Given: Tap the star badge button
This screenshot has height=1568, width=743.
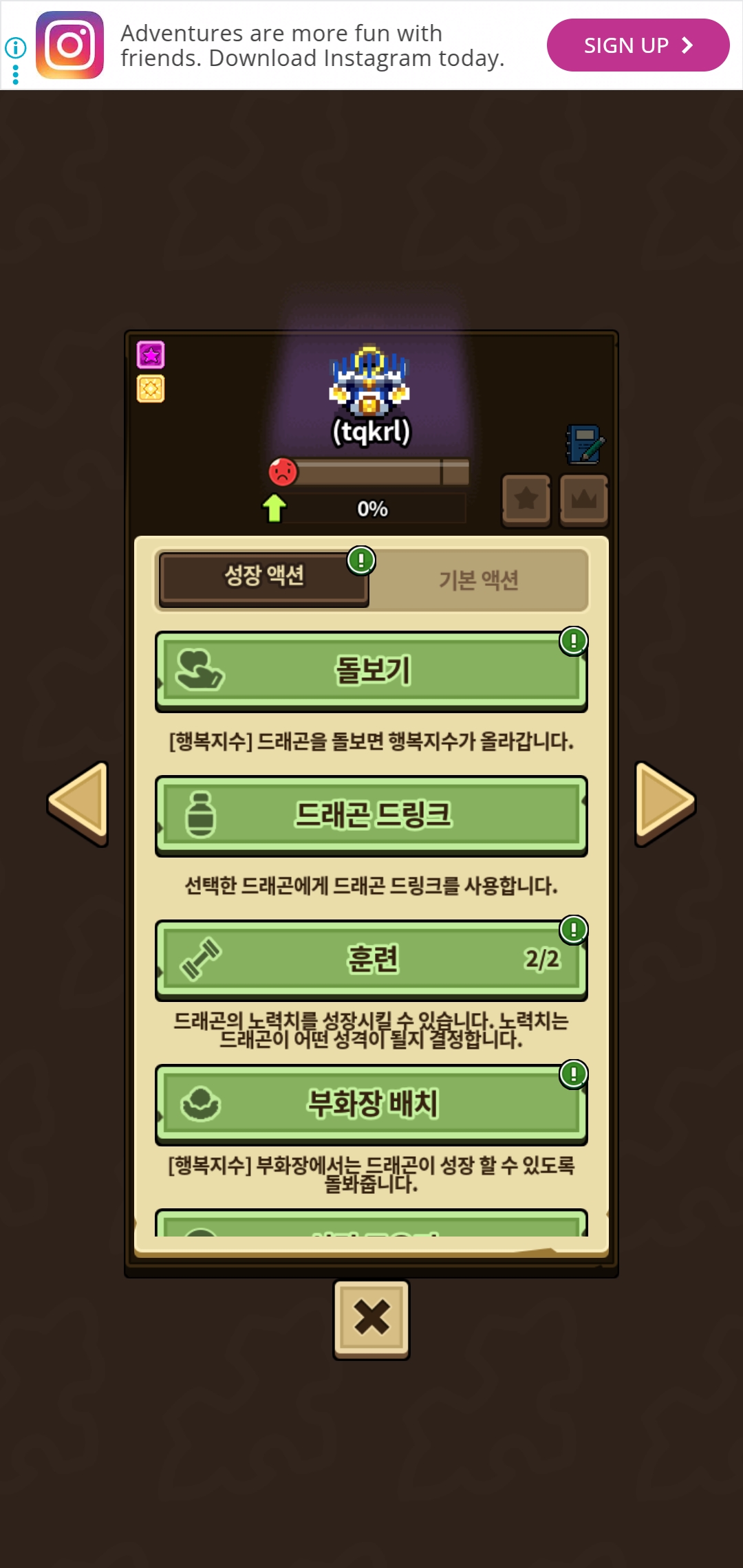Looking at the screenshot, I should 526,500.
